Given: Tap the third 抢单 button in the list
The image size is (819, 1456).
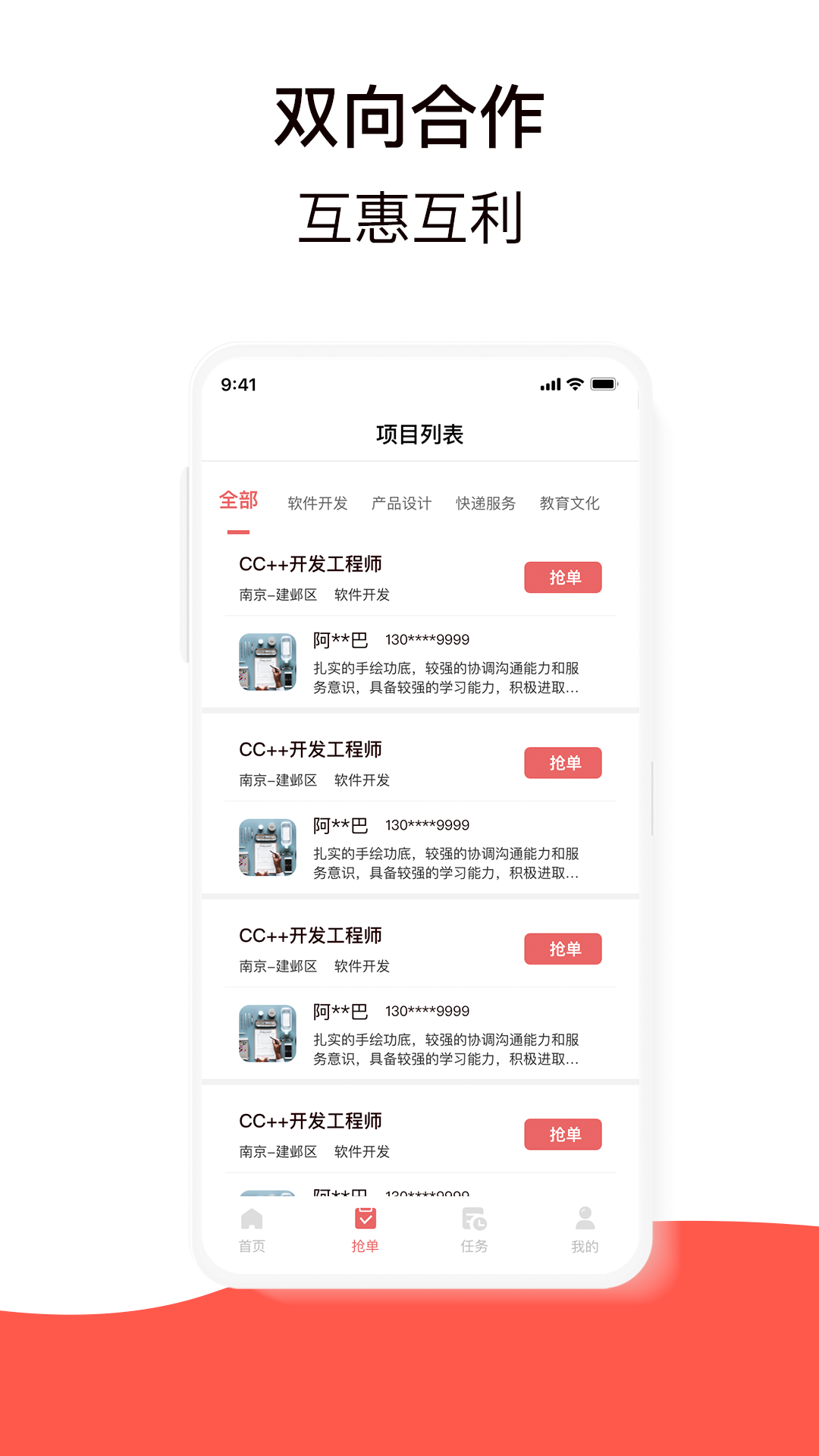Looking at the screenshot, I should tap(563, 949).
